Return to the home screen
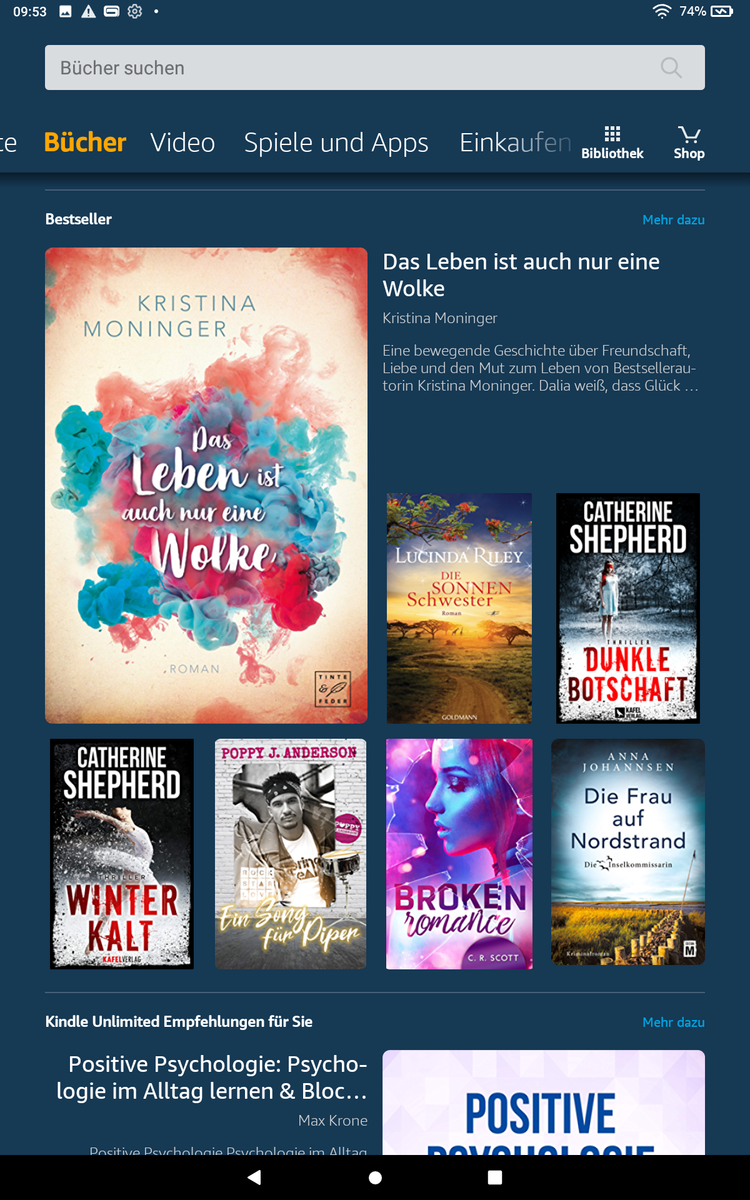The width and height of the screenshot is (750, 1200). pyautogui.click(x=375, y=1178)
